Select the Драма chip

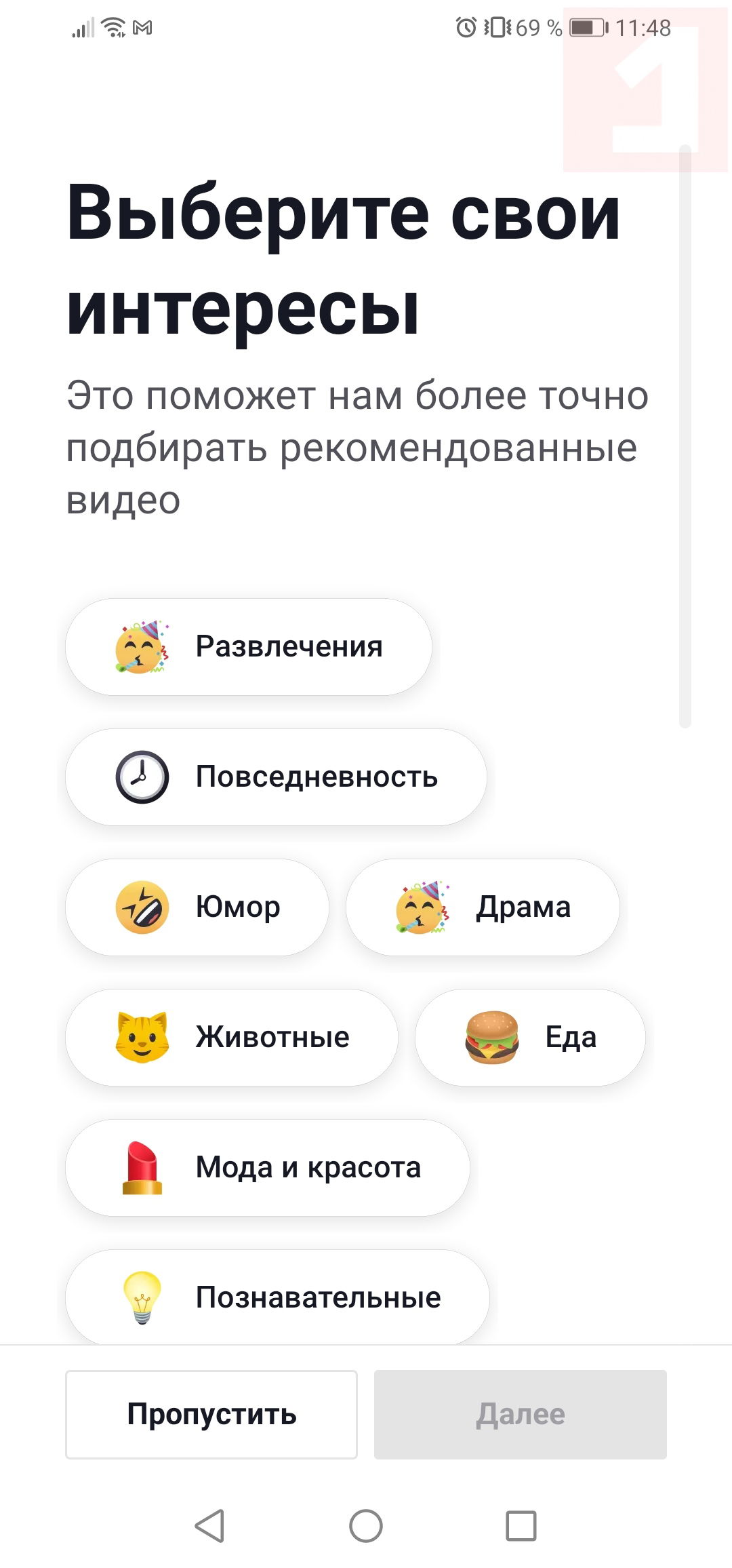483,907
